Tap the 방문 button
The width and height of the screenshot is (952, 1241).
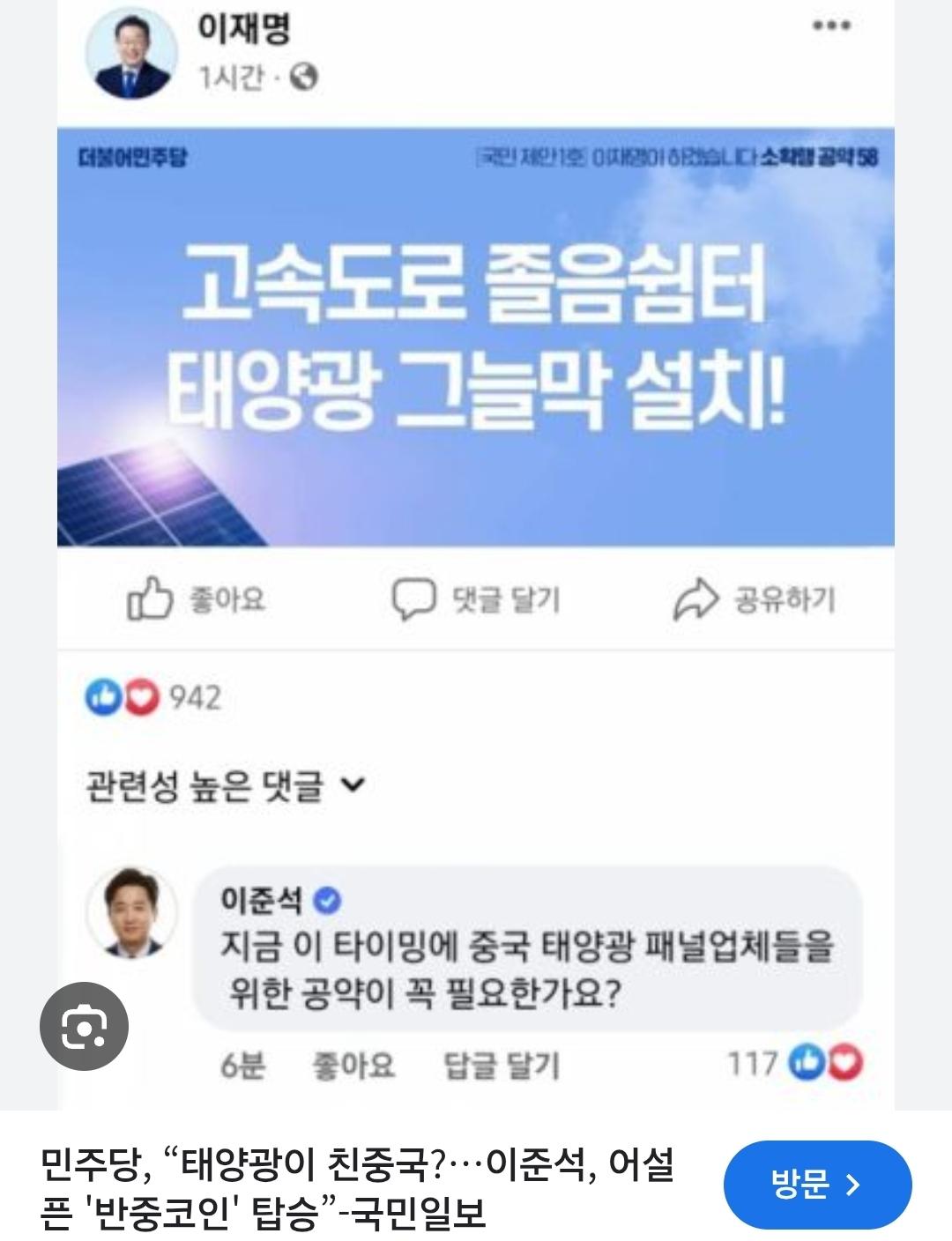coord(817,1185)
